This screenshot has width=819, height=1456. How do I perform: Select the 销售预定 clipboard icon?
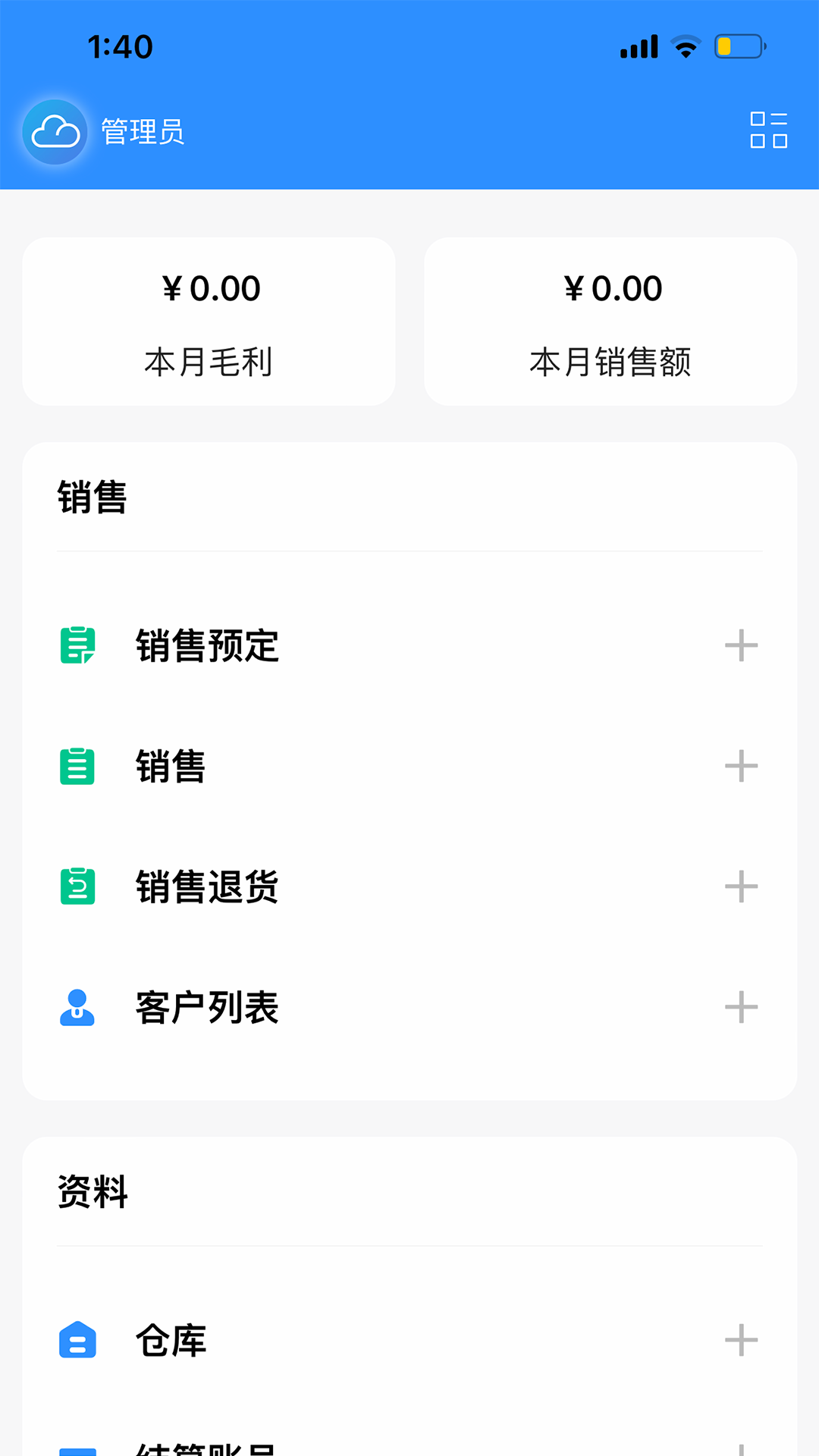[77, 647]
